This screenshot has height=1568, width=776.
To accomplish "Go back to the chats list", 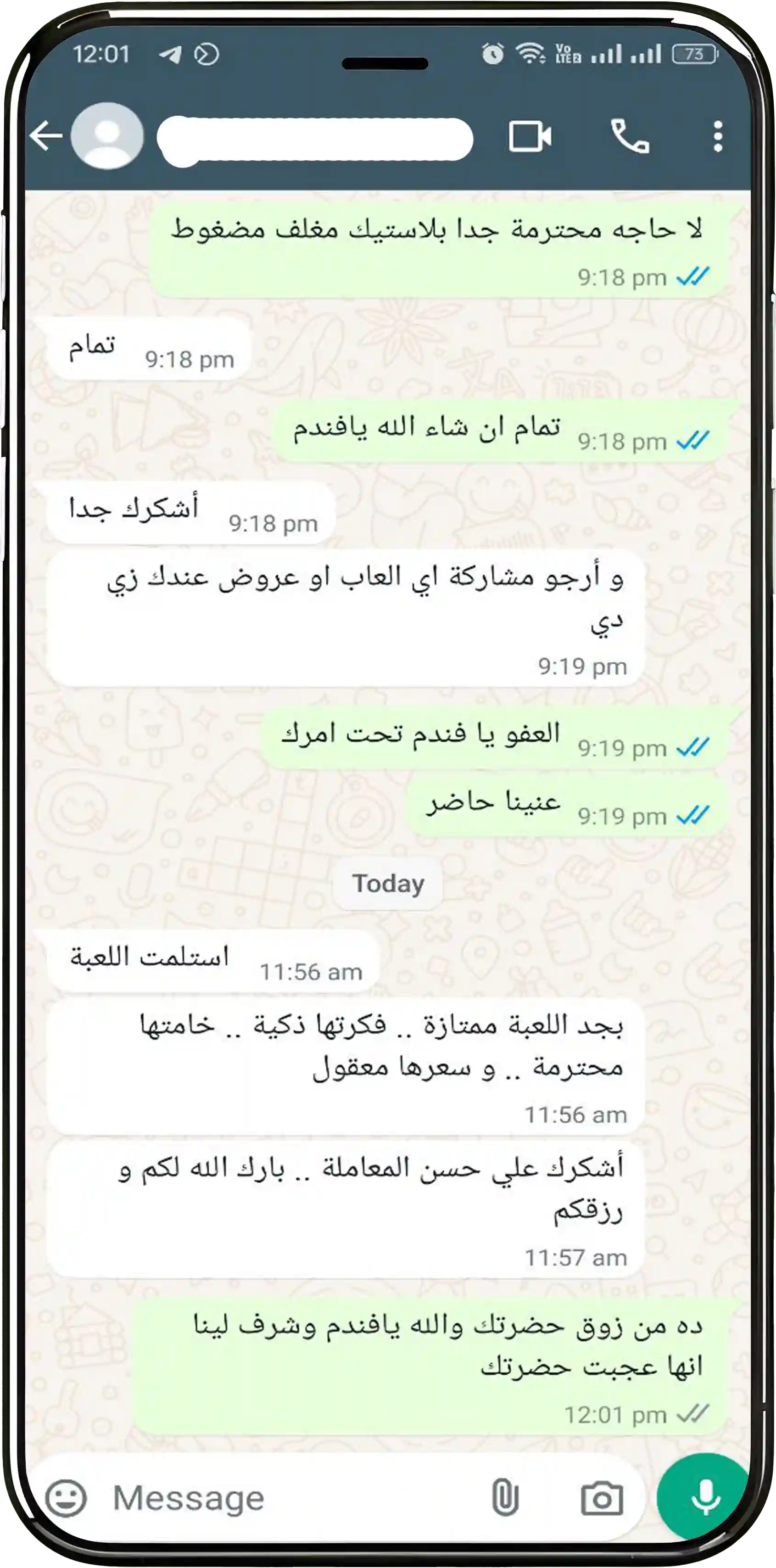I will (x=46, y=135).
